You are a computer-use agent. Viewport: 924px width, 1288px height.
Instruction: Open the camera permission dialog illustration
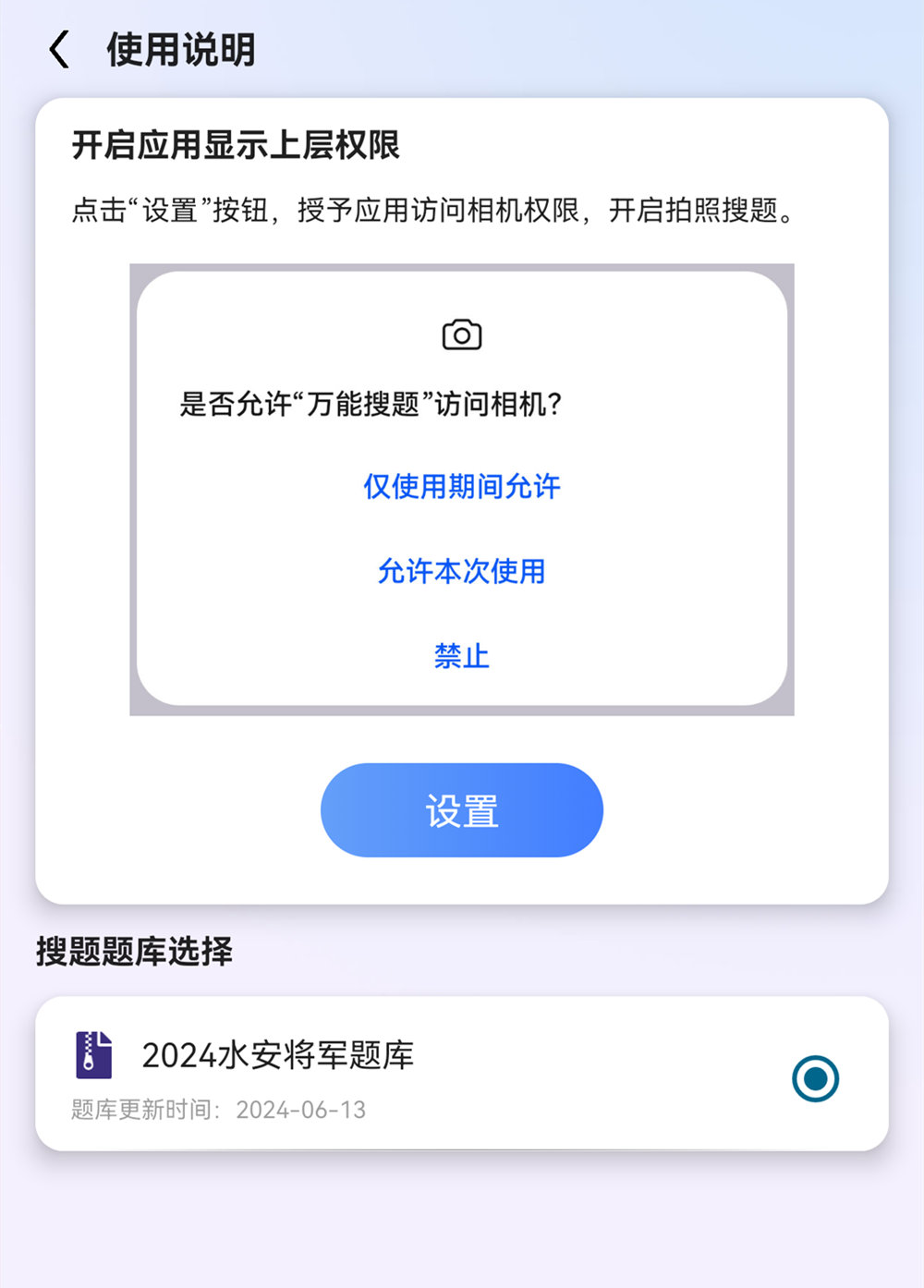click(x=462, y=488)
